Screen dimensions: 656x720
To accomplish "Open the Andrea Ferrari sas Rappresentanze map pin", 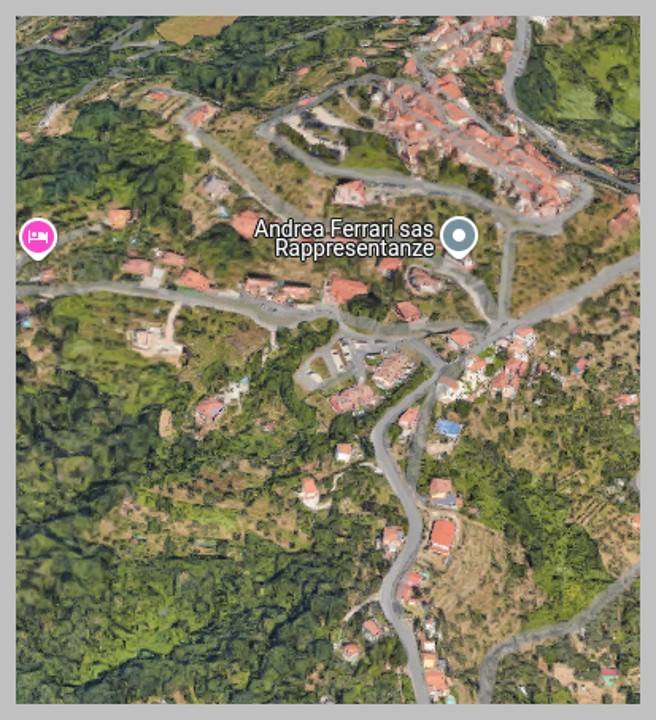I will (459, 236).
